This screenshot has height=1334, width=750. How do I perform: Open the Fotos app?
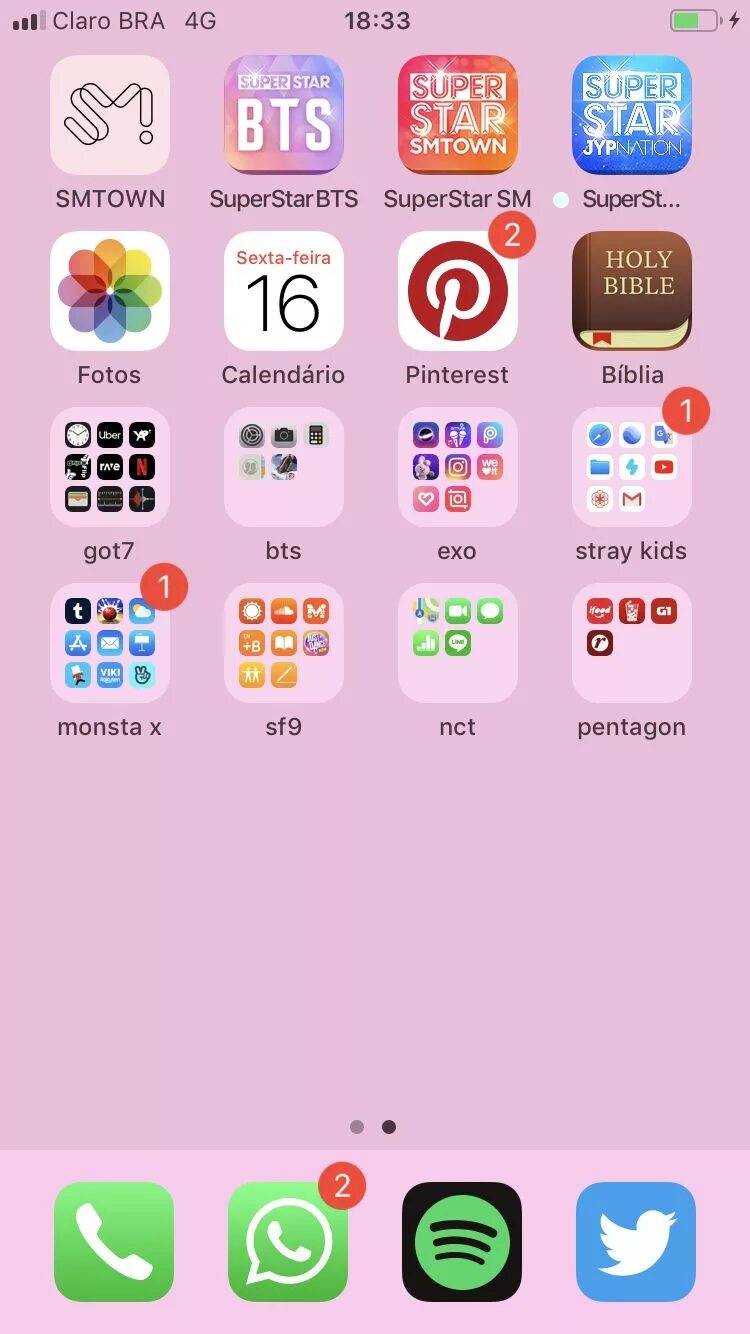(x=110, y=291)
